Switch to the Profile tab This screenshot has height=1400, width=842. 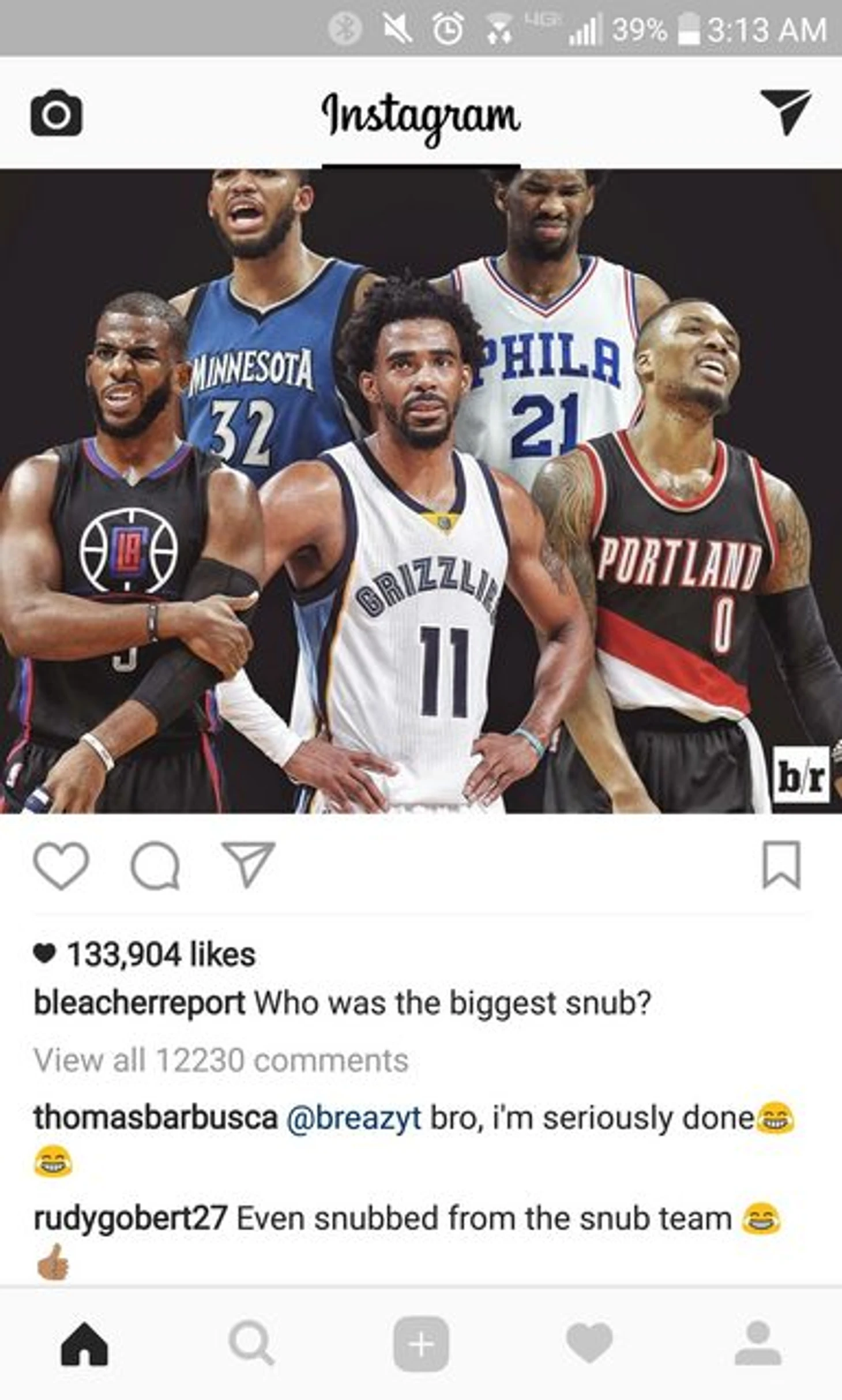[758, 1343]
